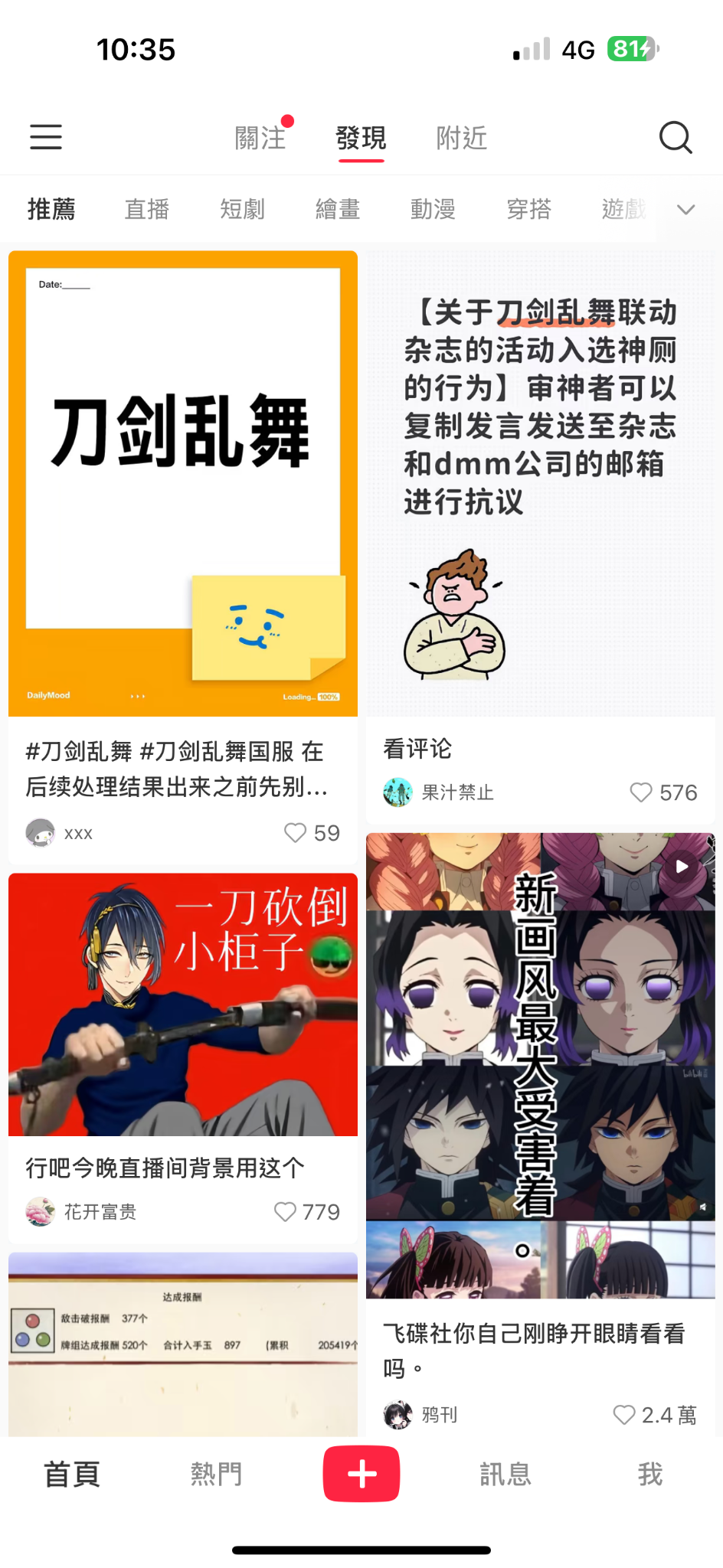Image resolution: width=723 pixels, height=1568 pixels.
Task: Open the 訊息 tab
Action: pos(505,1474)
